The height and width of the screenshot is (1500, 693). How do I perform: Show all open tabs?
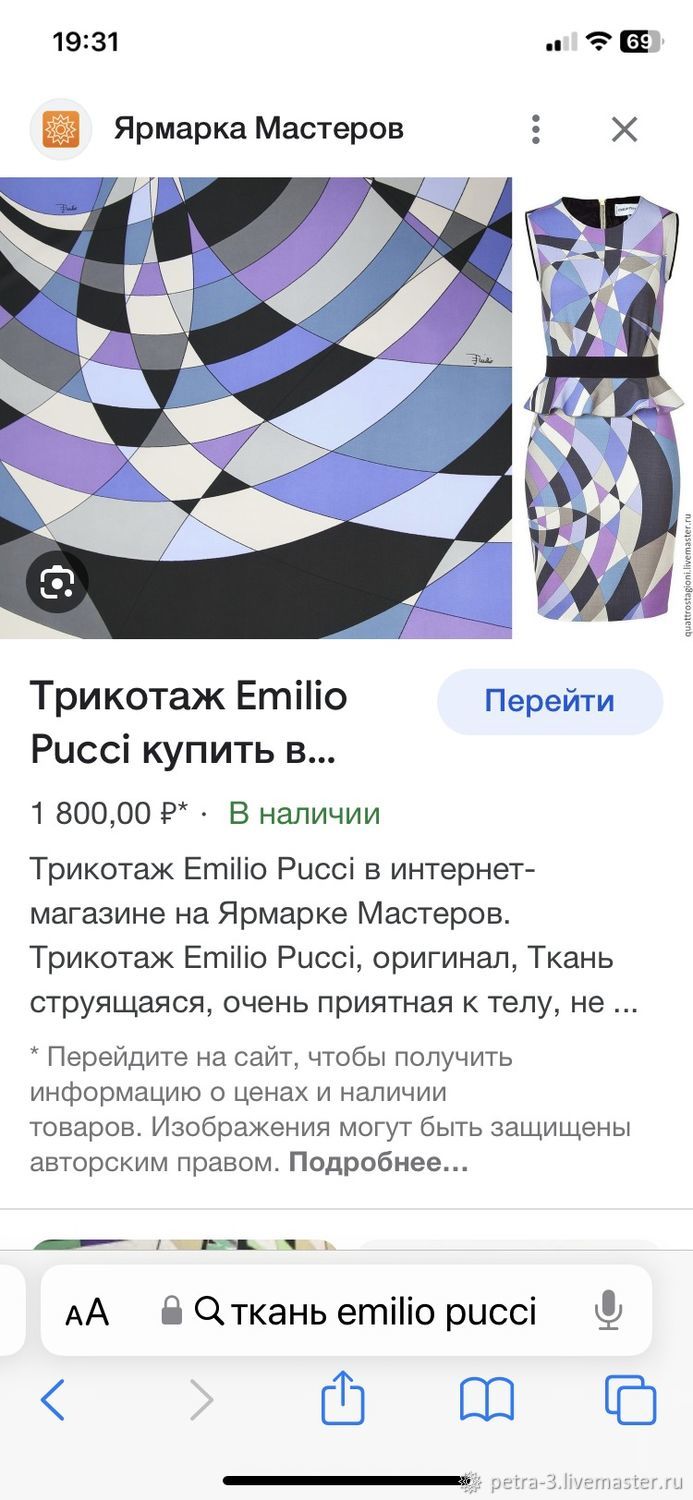pos(631,1399)
